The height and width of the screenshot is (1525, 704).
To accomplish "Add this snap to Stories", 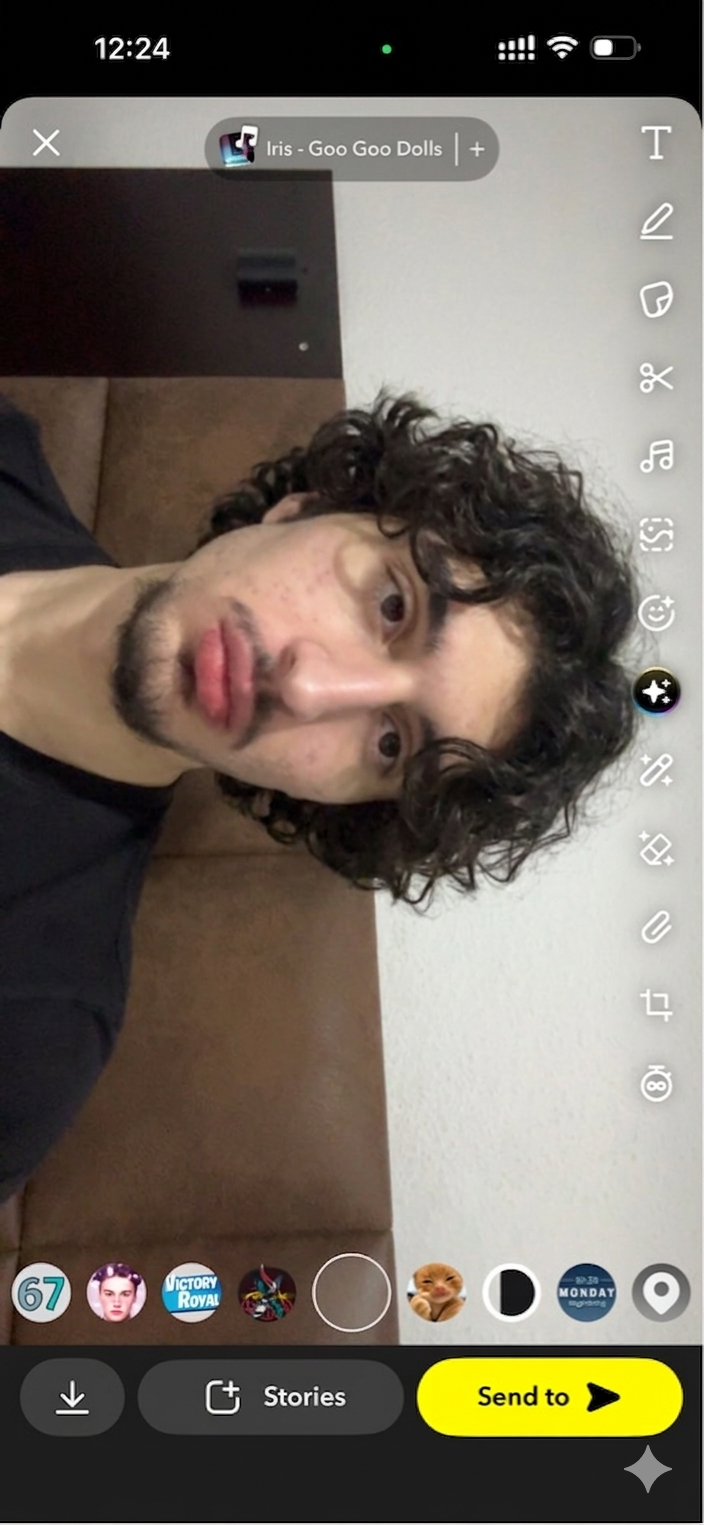I will click(x=271, y=1397).
